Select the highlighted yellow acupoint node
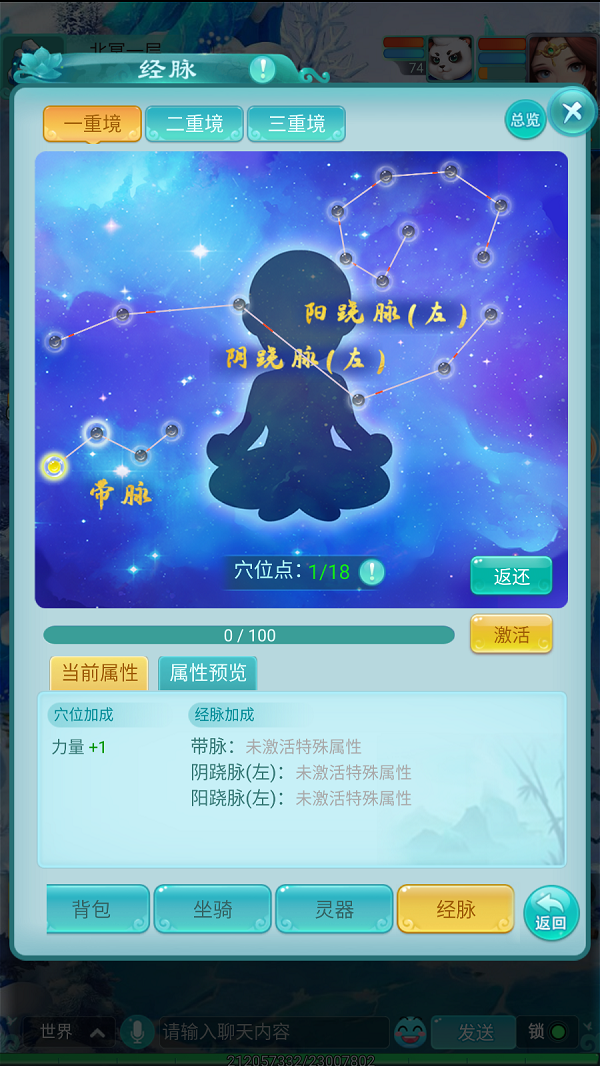This screenshot has width=600, height=1066. click(x=55, y=465)
